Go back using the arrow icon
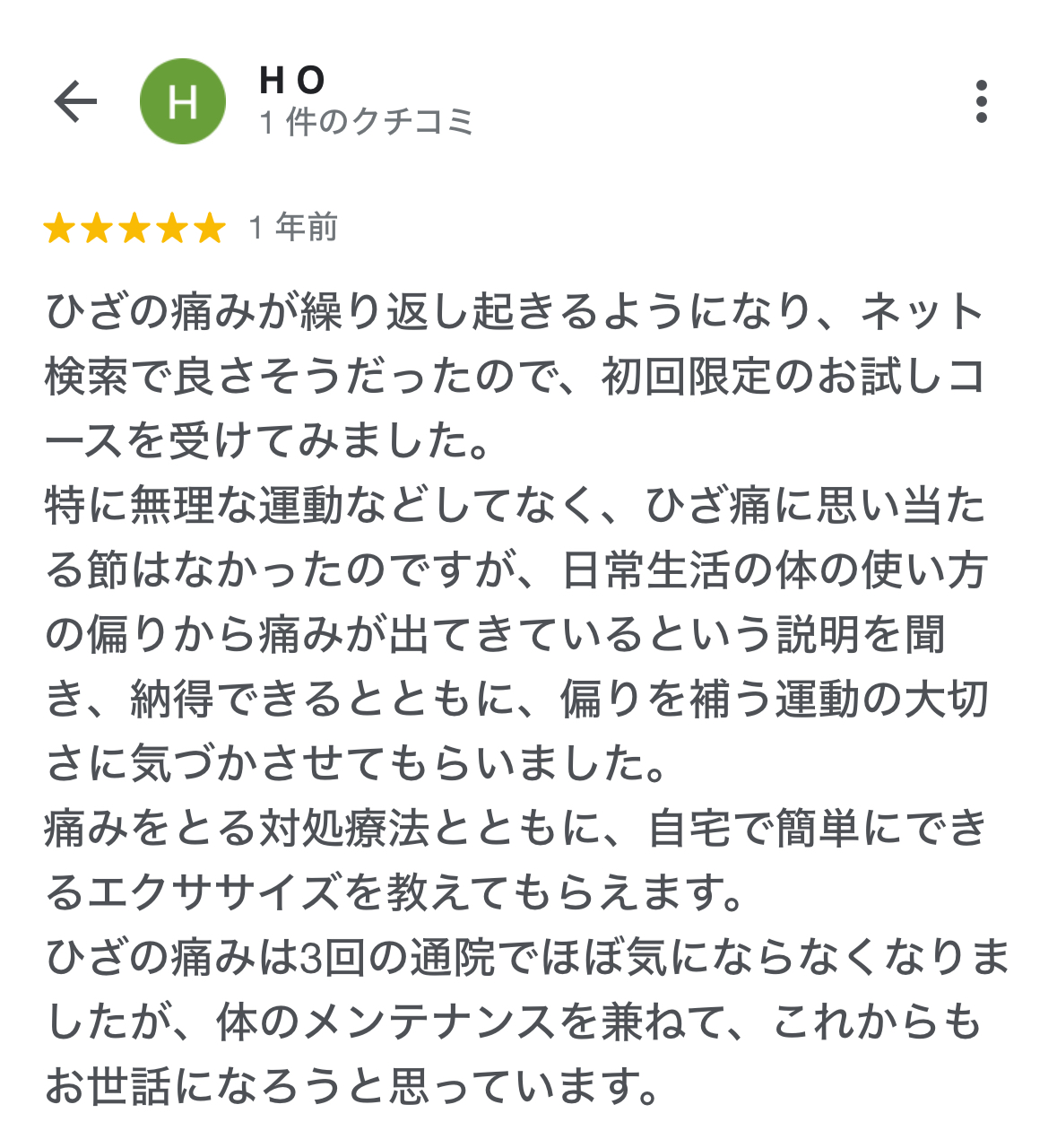The image size is (1057, 1148). [75, 101]
